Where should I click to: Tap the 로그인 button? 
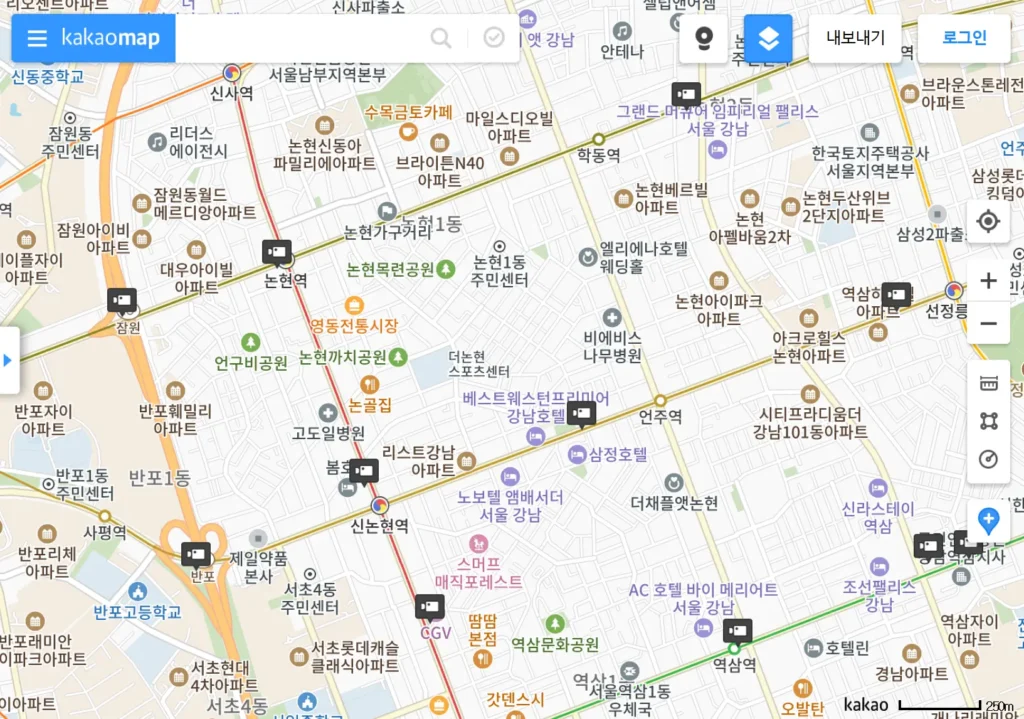(x=964, y=39)
